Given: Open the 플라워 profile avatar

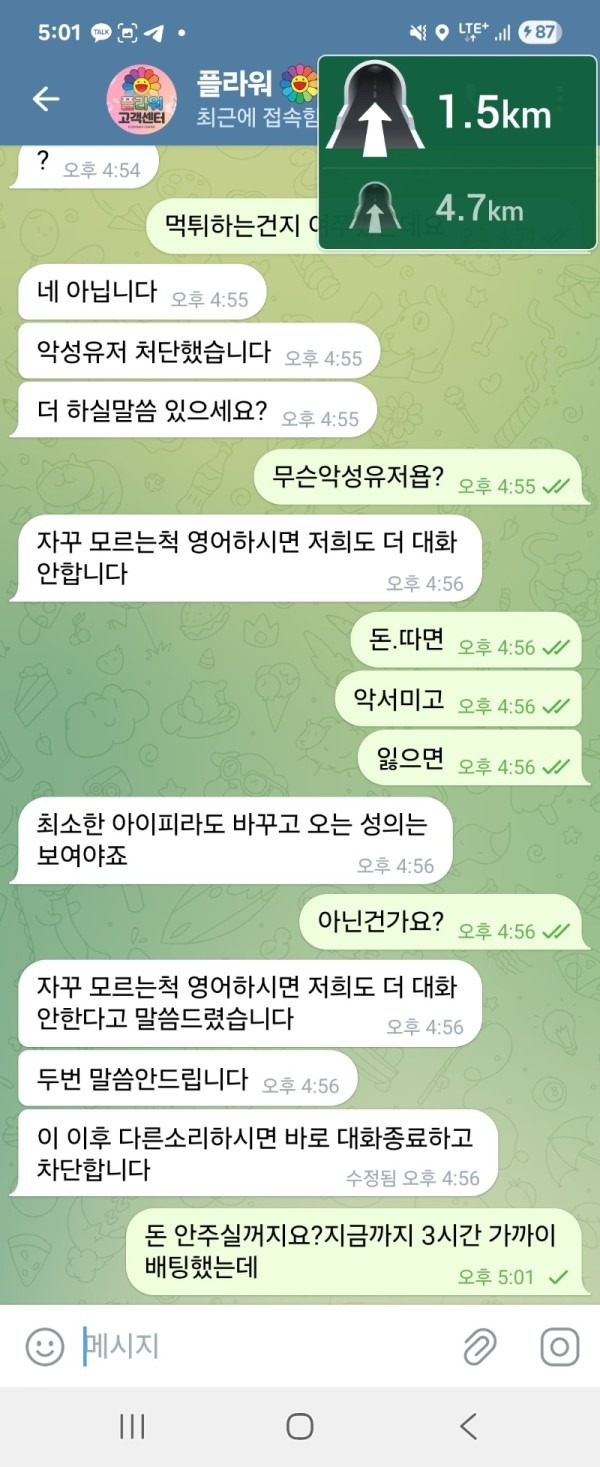Looking at the screenshot, I should tap(141, 99).
